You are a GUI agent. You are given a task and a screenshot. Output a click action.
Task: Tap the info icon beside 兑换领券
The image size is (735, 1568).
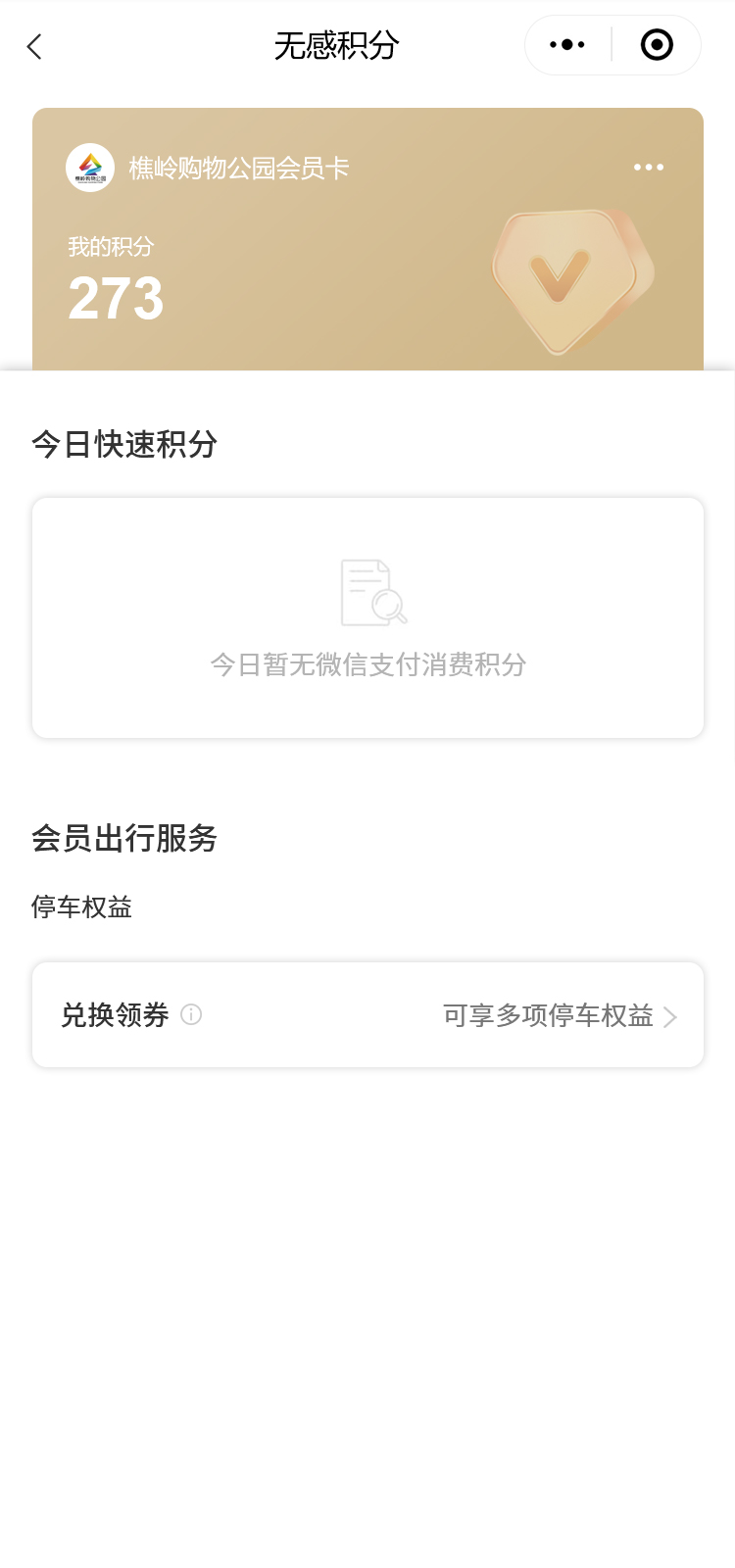tap(192, 1015)
